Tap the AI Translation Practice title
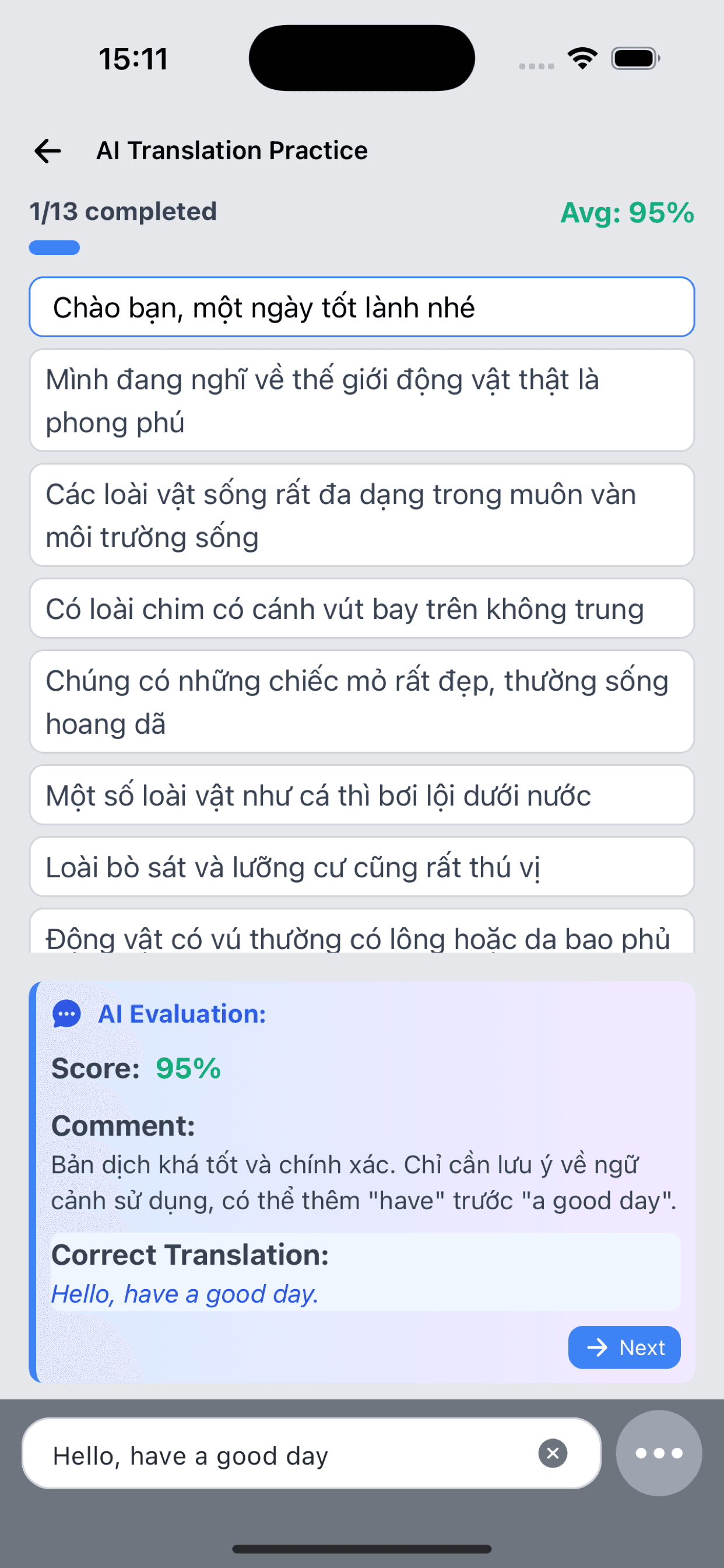 (233, 151)
